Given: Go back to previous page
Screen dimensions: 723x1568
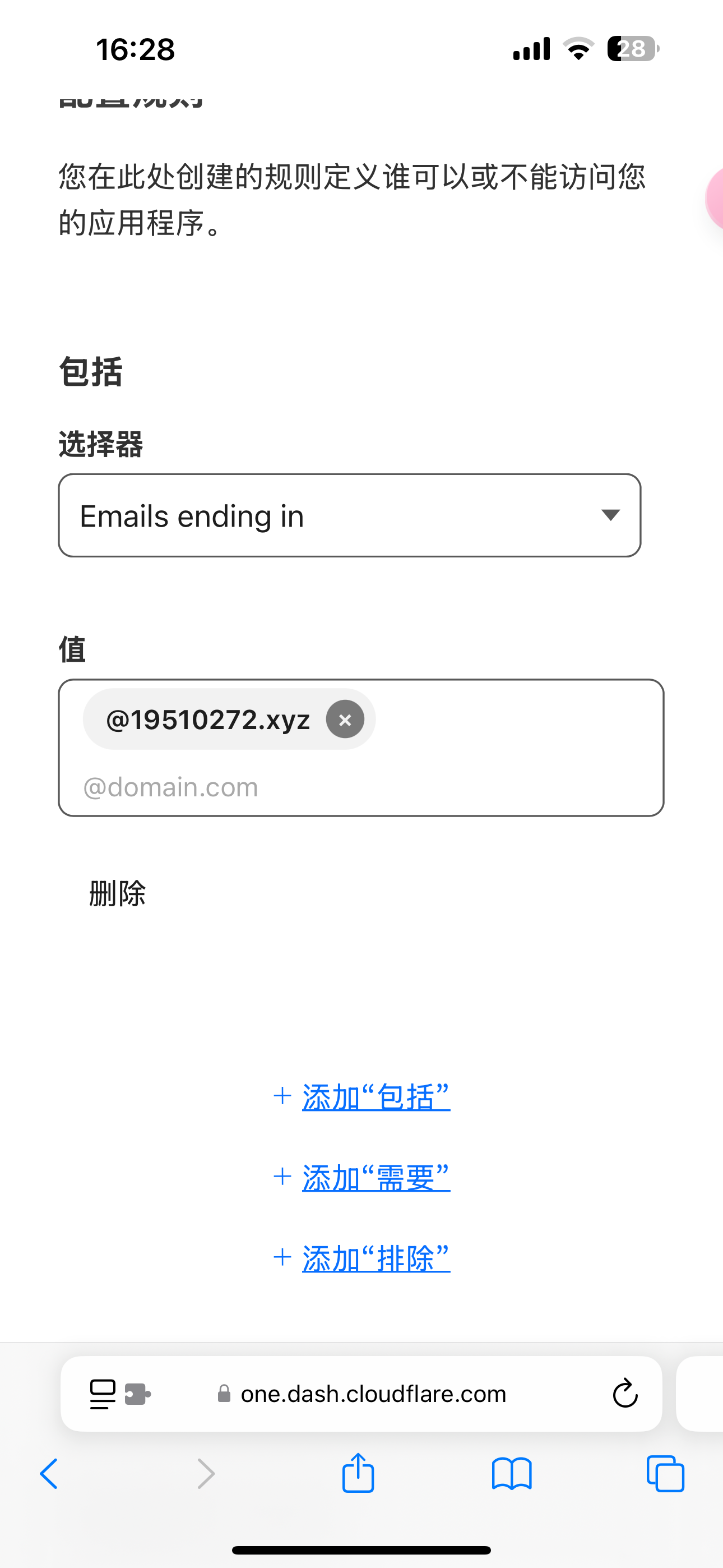Looking at the screenshot, I should tap(49, 1474).
